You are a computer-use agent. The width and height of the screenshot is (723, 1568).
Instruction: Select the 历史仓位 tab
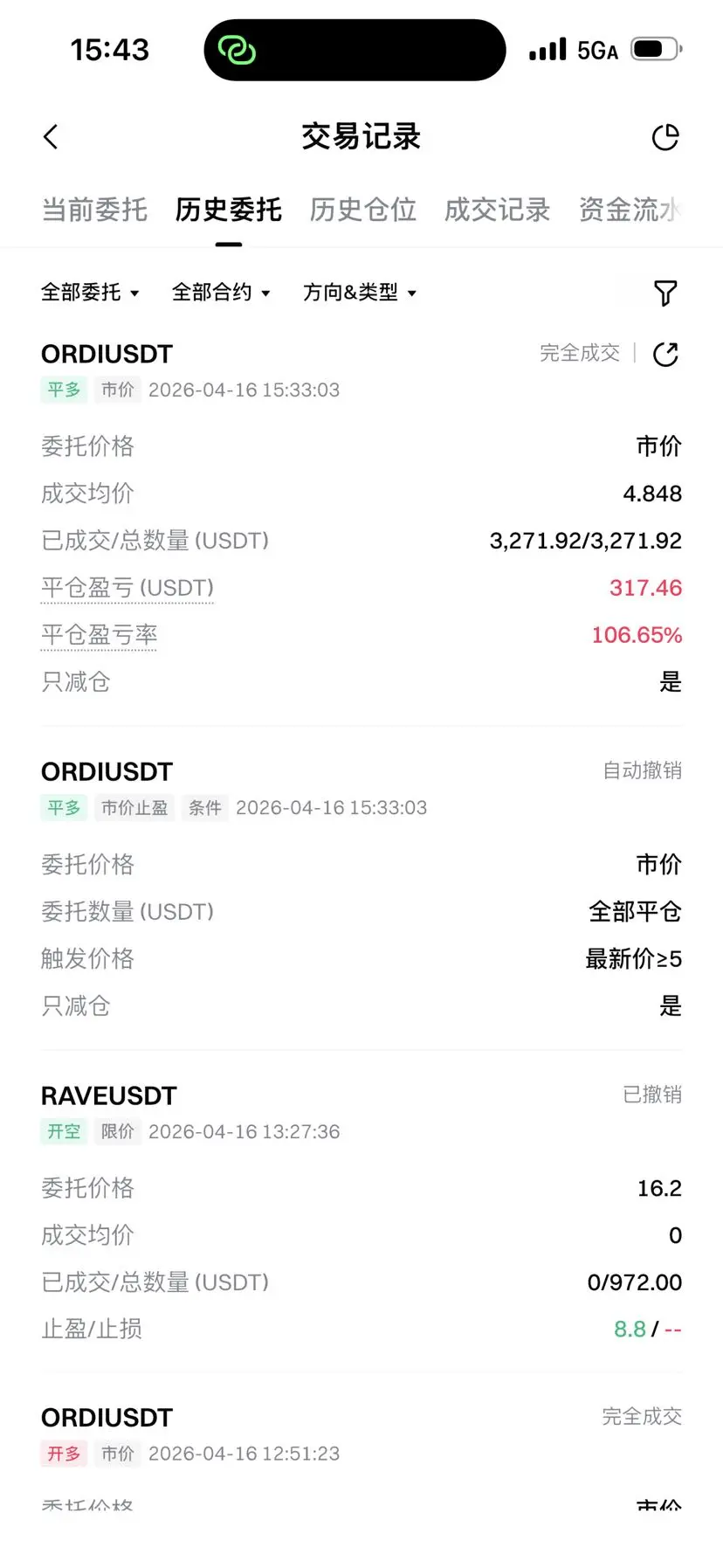point(362,211)
